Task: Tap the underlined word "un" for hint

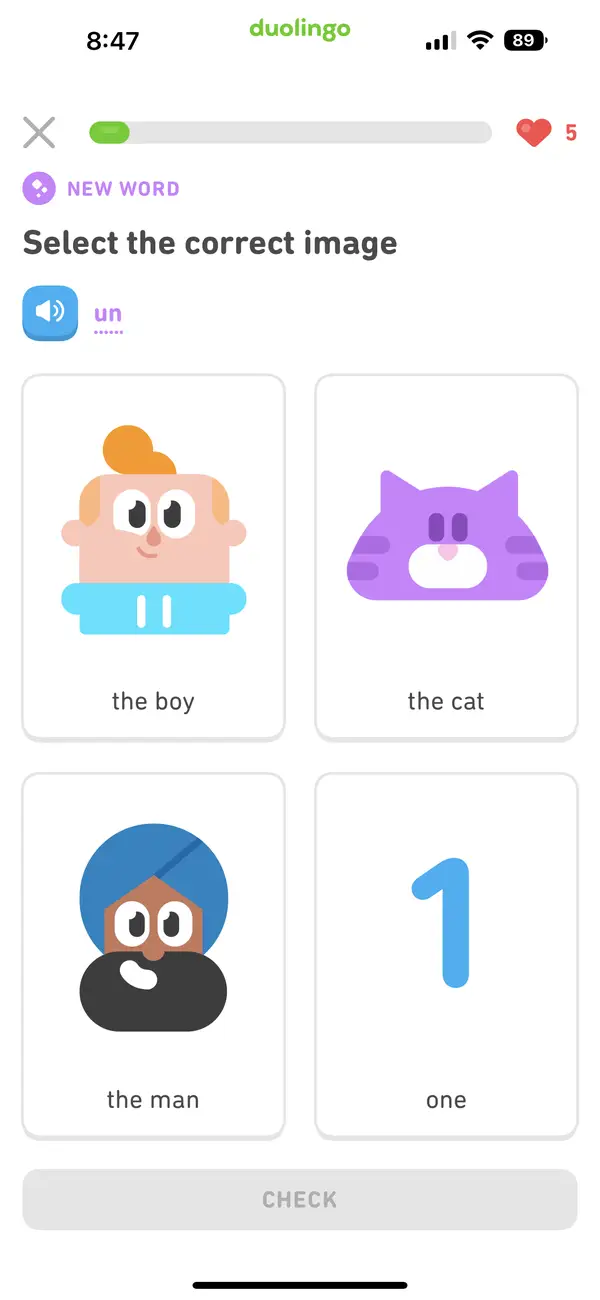Action: click(x=108, y=315)
